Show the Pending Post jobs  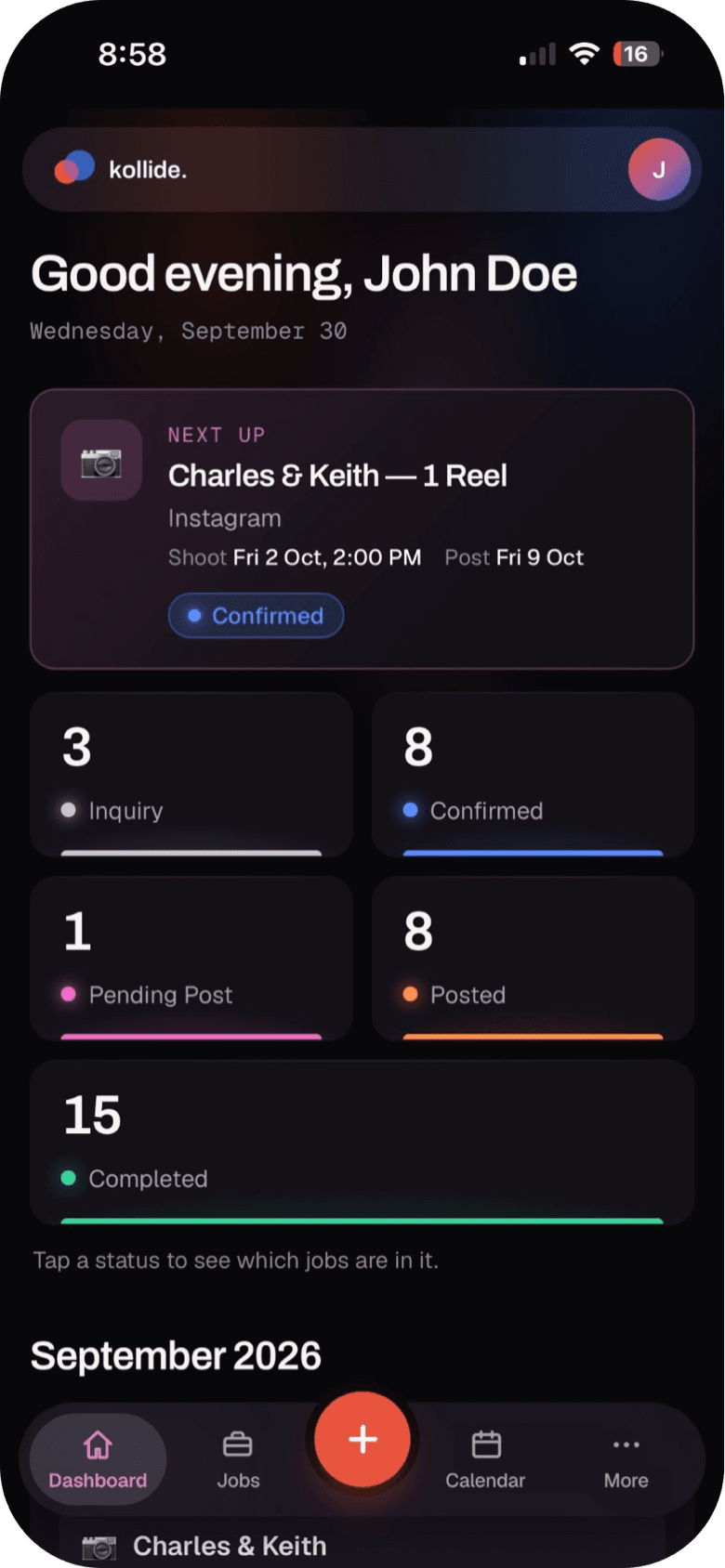[x=191, y=958]
